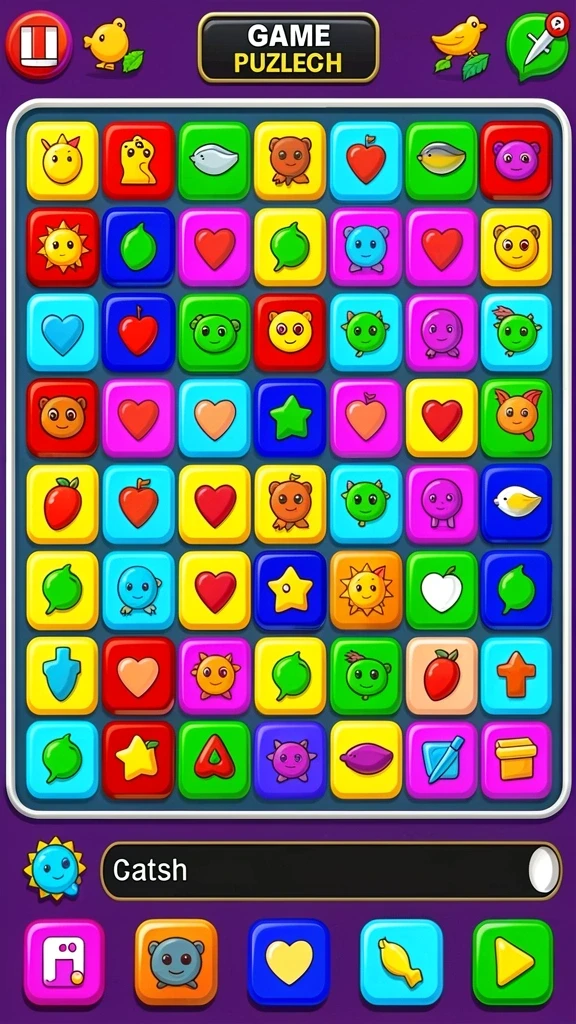Screen dimensions: 576x1024
Task: Tap the yellow ghost on red tile
Action: (138, 161)
